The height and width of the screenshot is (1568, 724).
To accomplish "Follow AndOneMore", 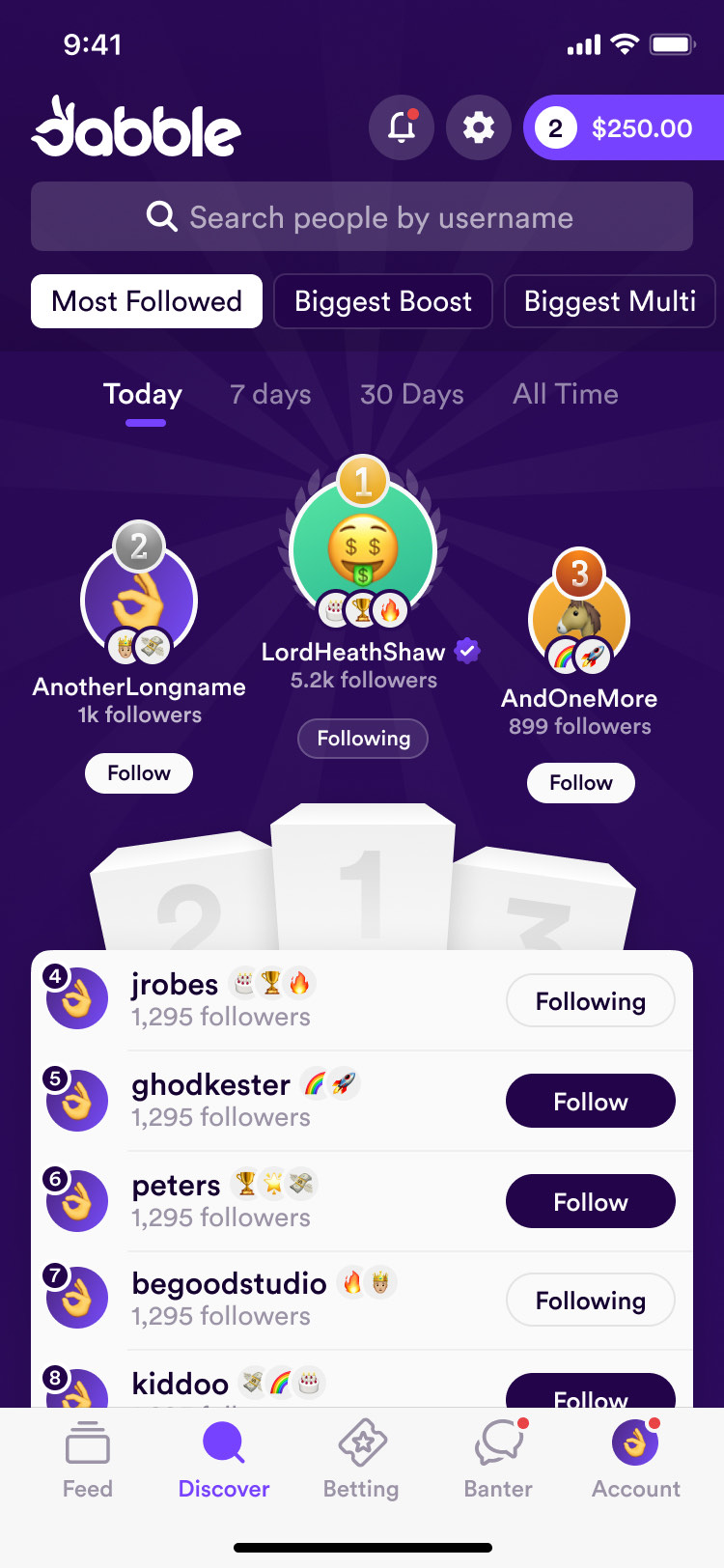I will (x=580, y=783).
